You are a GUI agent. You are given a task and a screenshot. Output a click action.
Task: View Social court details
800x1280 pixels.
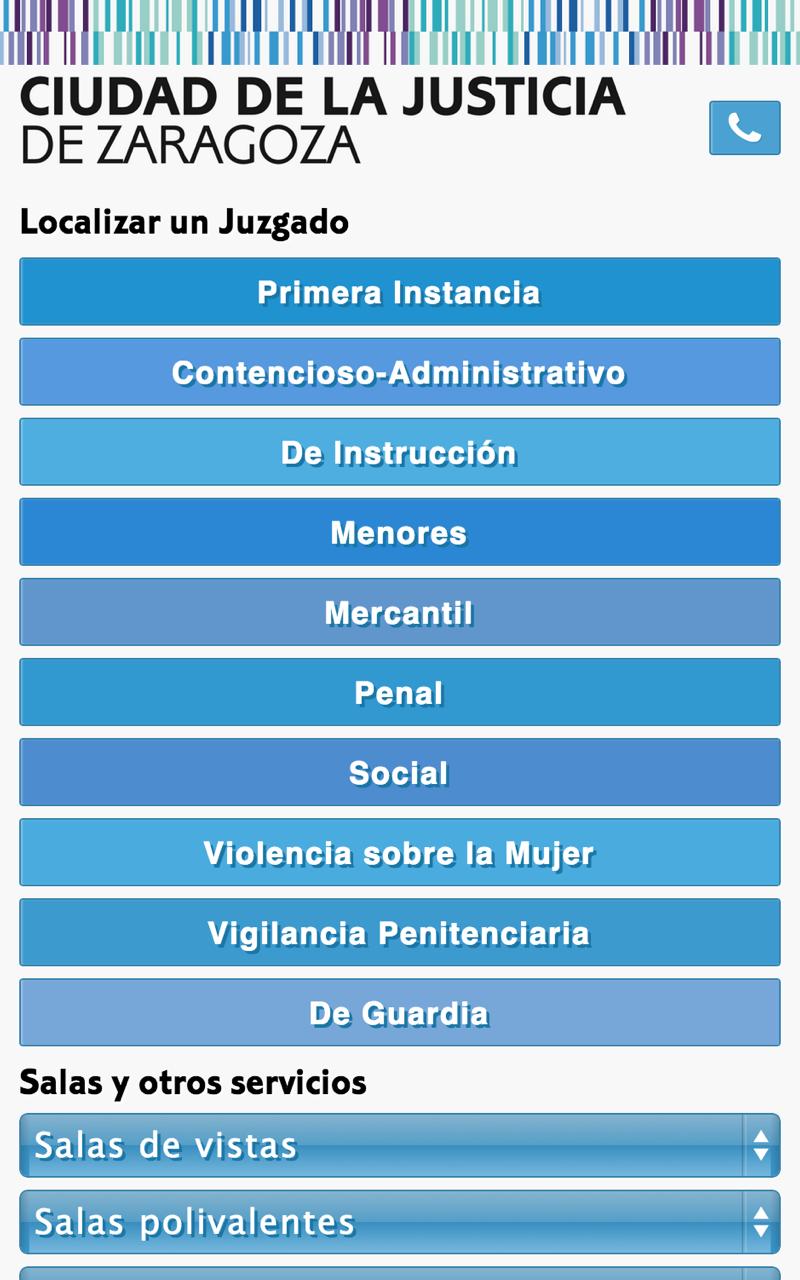[400, 772]
